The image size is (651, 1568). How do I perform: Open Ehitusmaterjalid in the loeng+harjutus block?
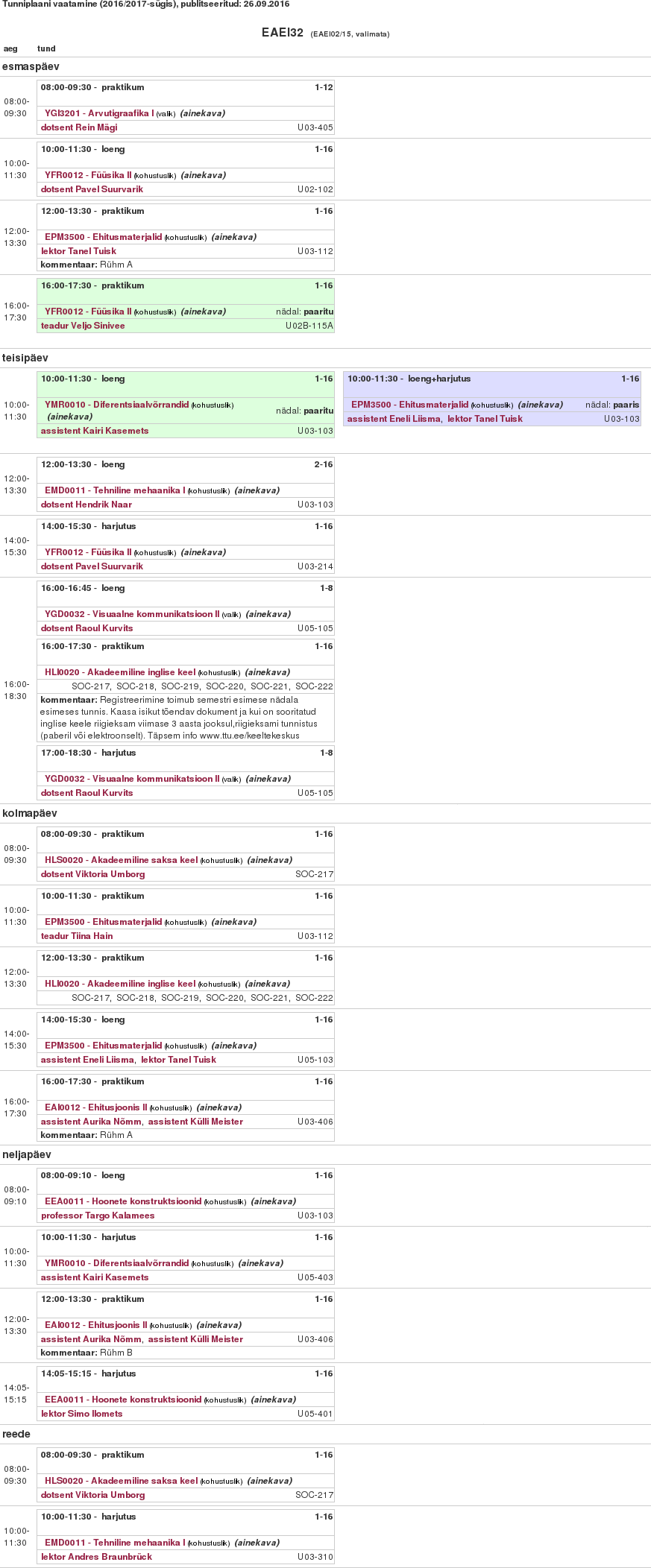tap(409, 405)
